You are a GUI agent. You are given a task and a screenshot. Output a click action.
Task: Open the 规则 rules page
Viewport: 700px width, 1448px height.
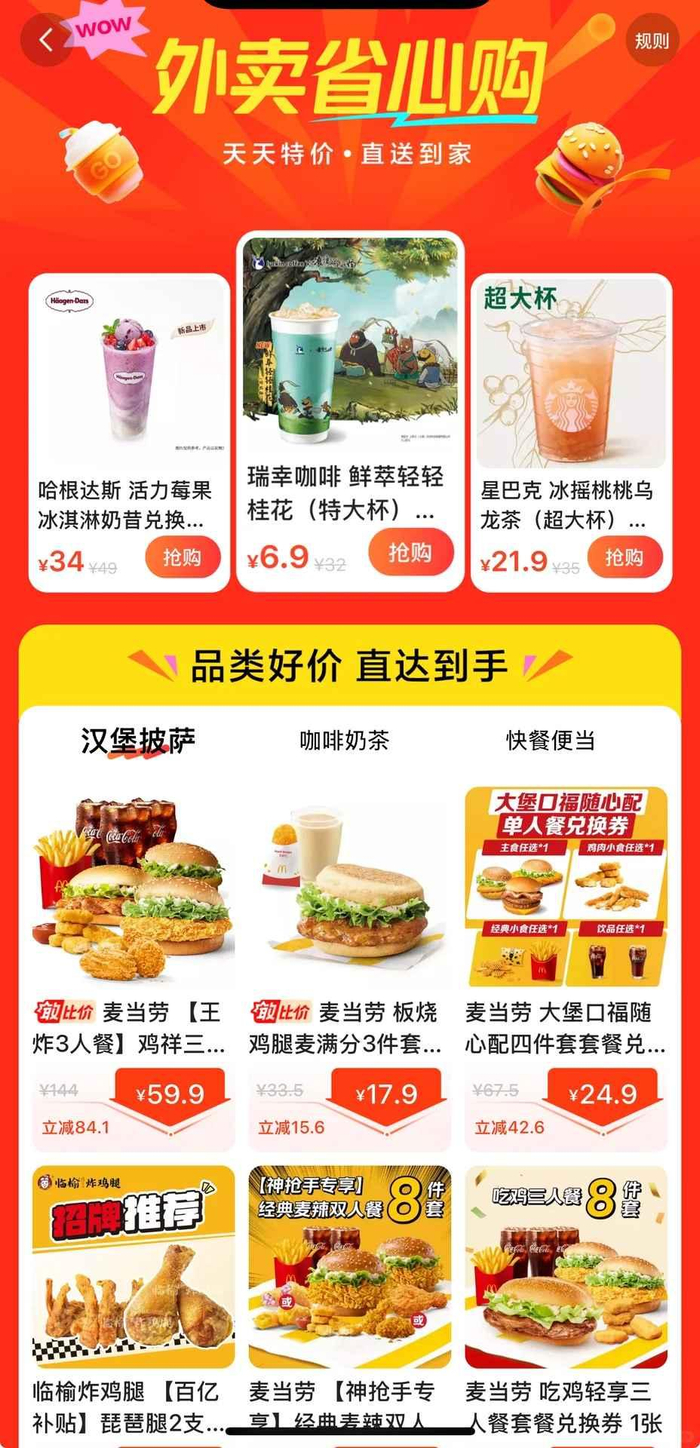pos(652,41)
